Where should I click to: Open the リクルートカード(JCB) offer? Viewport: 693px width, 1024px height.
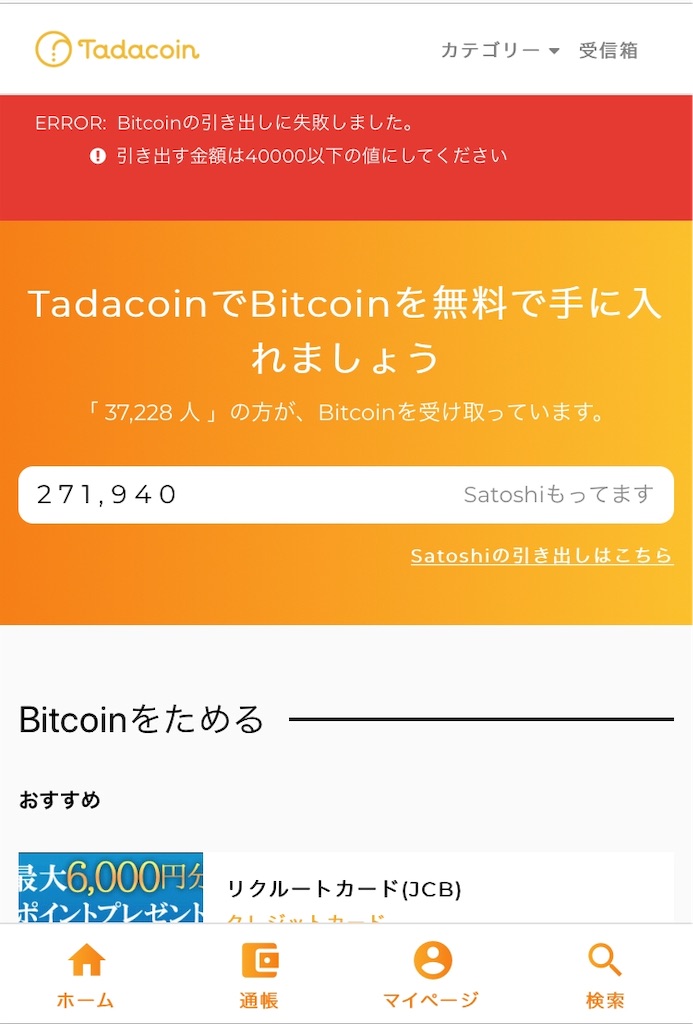(344, 889)
